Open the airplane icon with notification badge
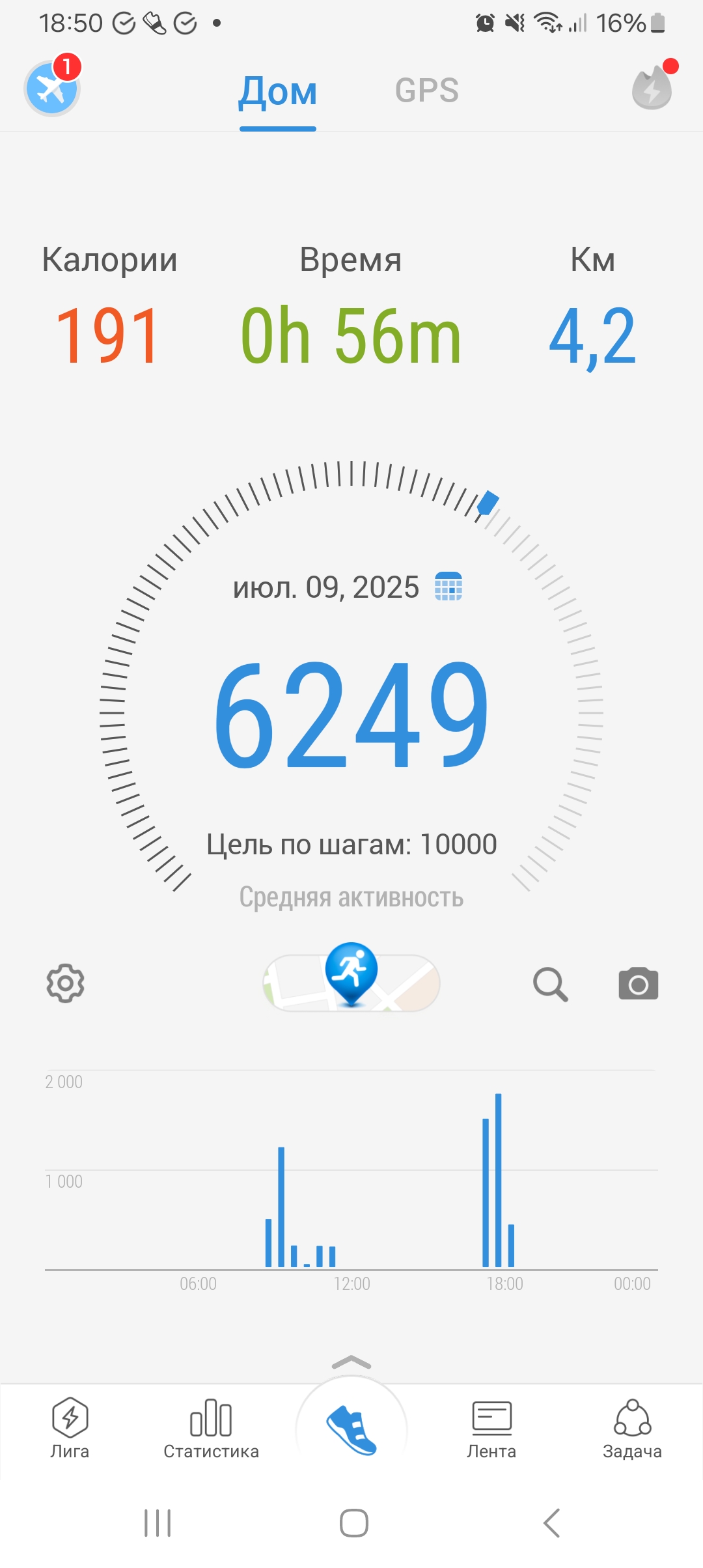Image resolution: width=703 pixels, height=1568 pixels. (x=52, y=89)
